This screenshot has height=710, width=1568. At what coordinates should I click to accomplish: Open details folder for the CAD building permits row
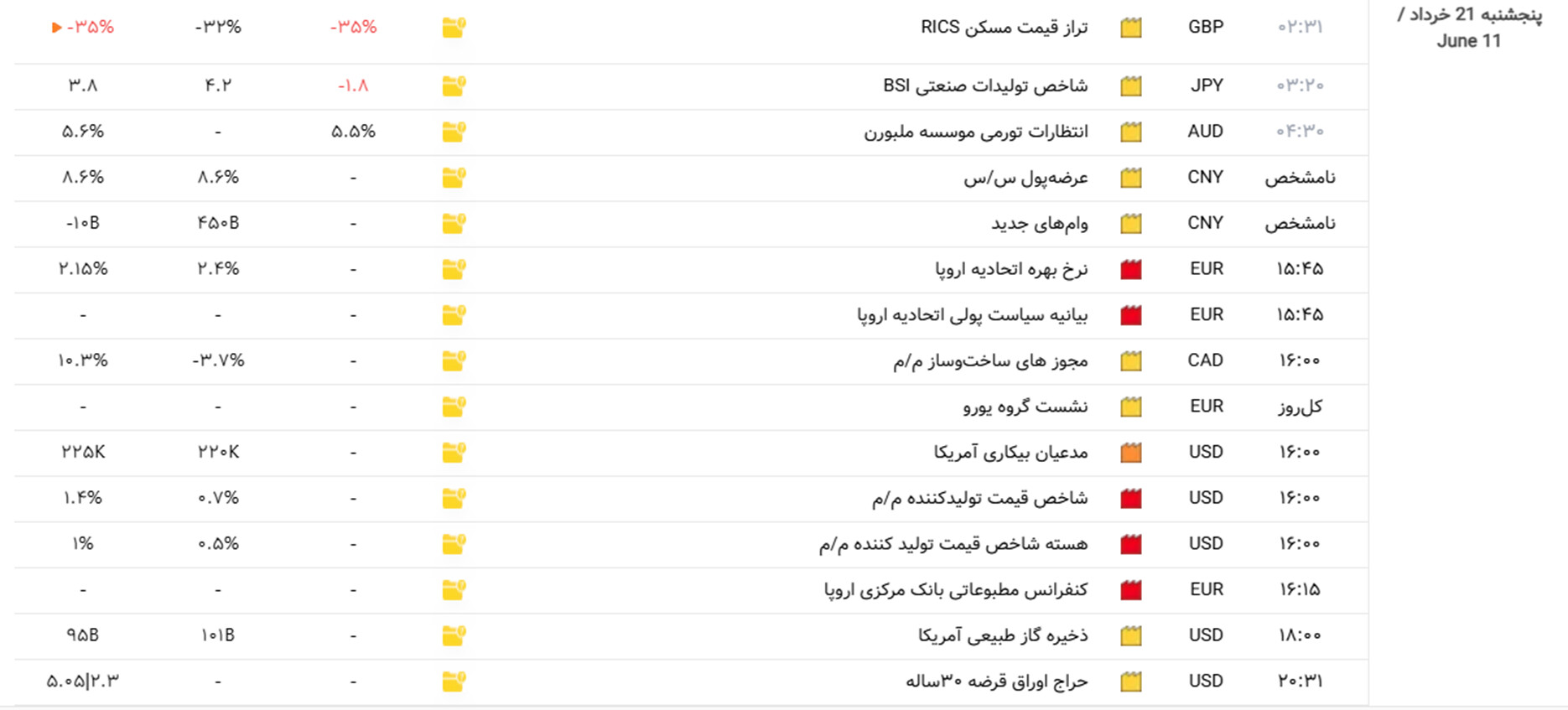(x=454, y=360)
